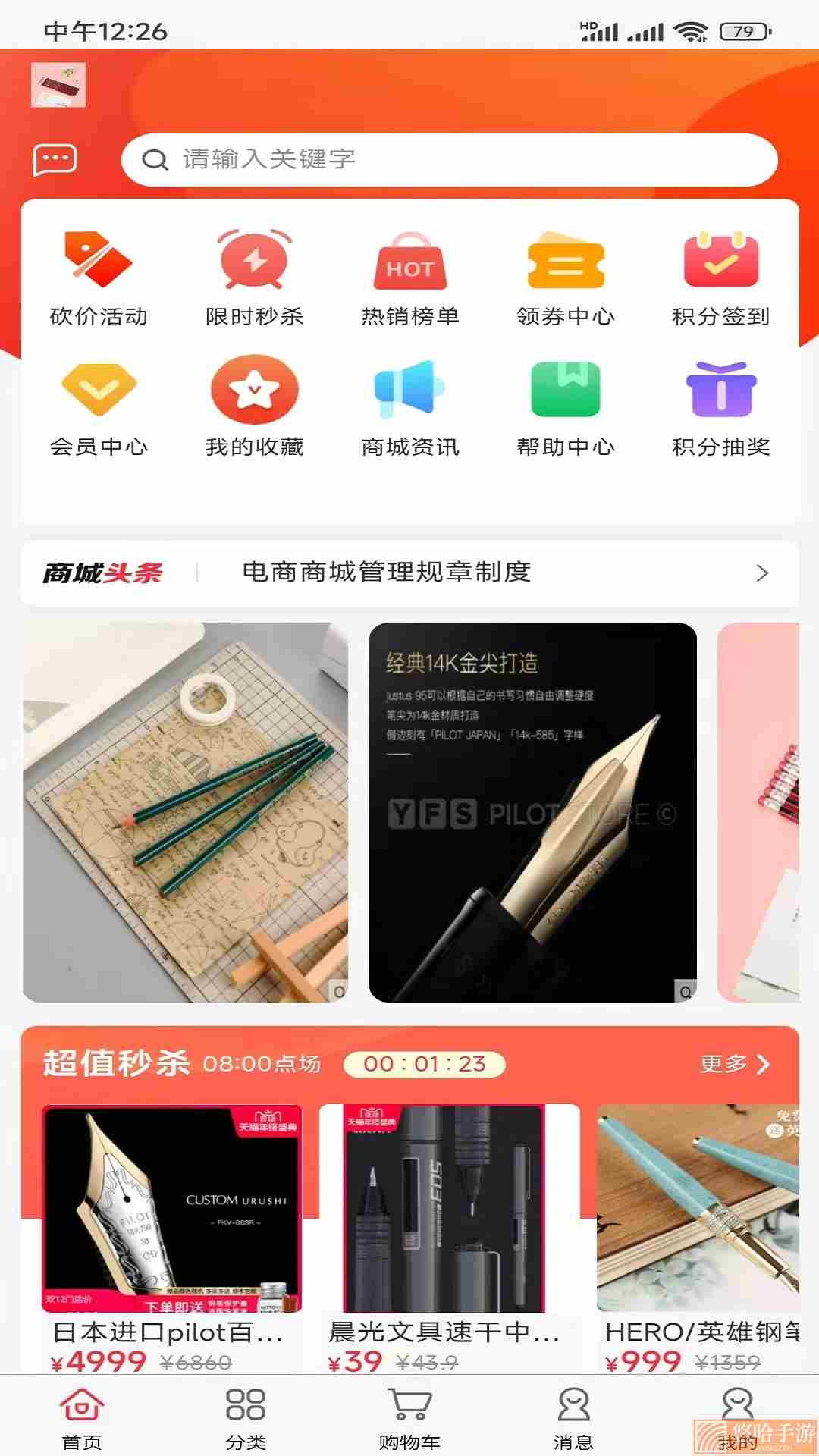The image size is (819, 1456).
Task: Open the 经典14K金尖 fountain pen banner
Action: click(533, 812)
